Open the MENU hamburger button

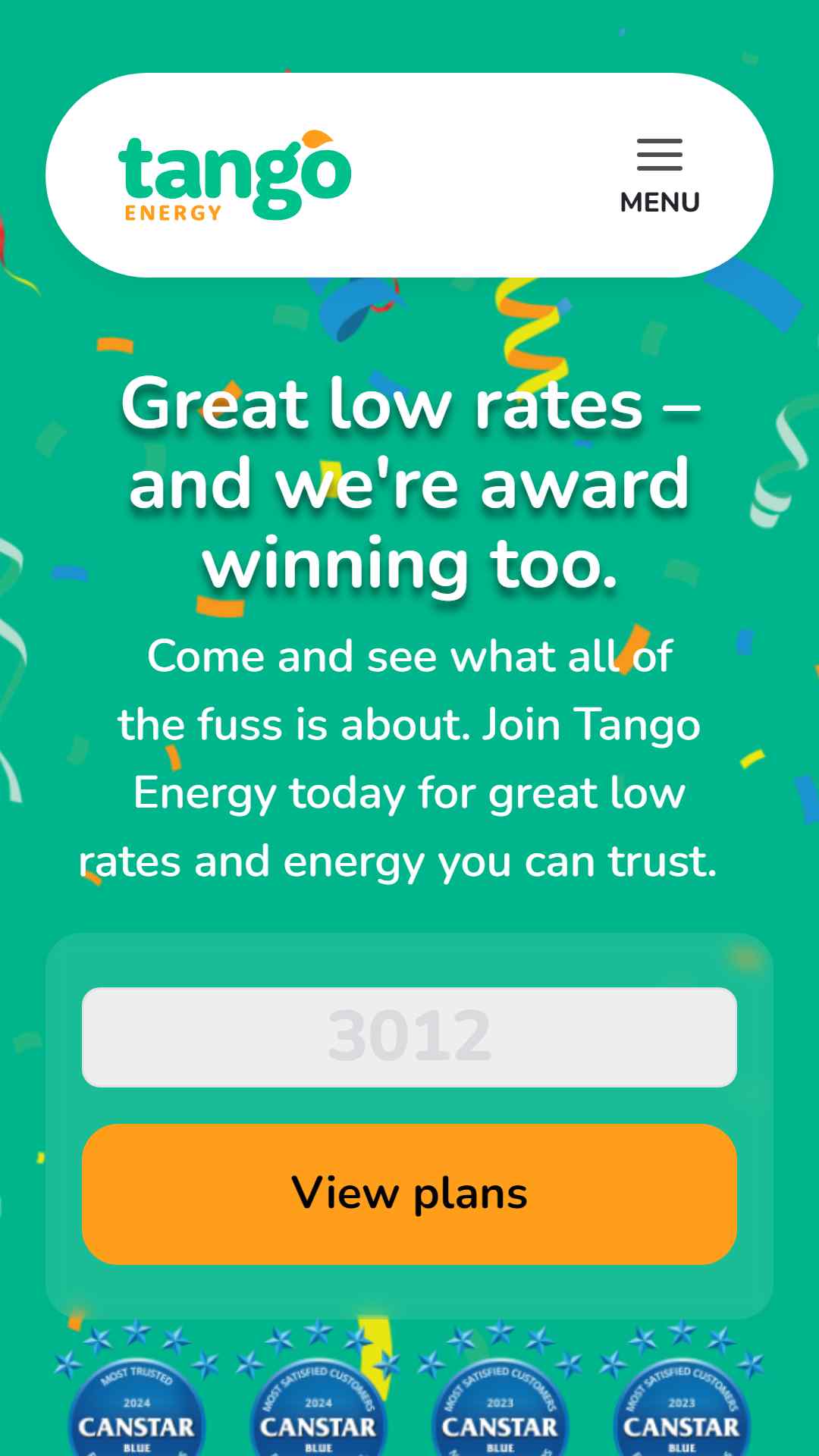tap(659, 176)
